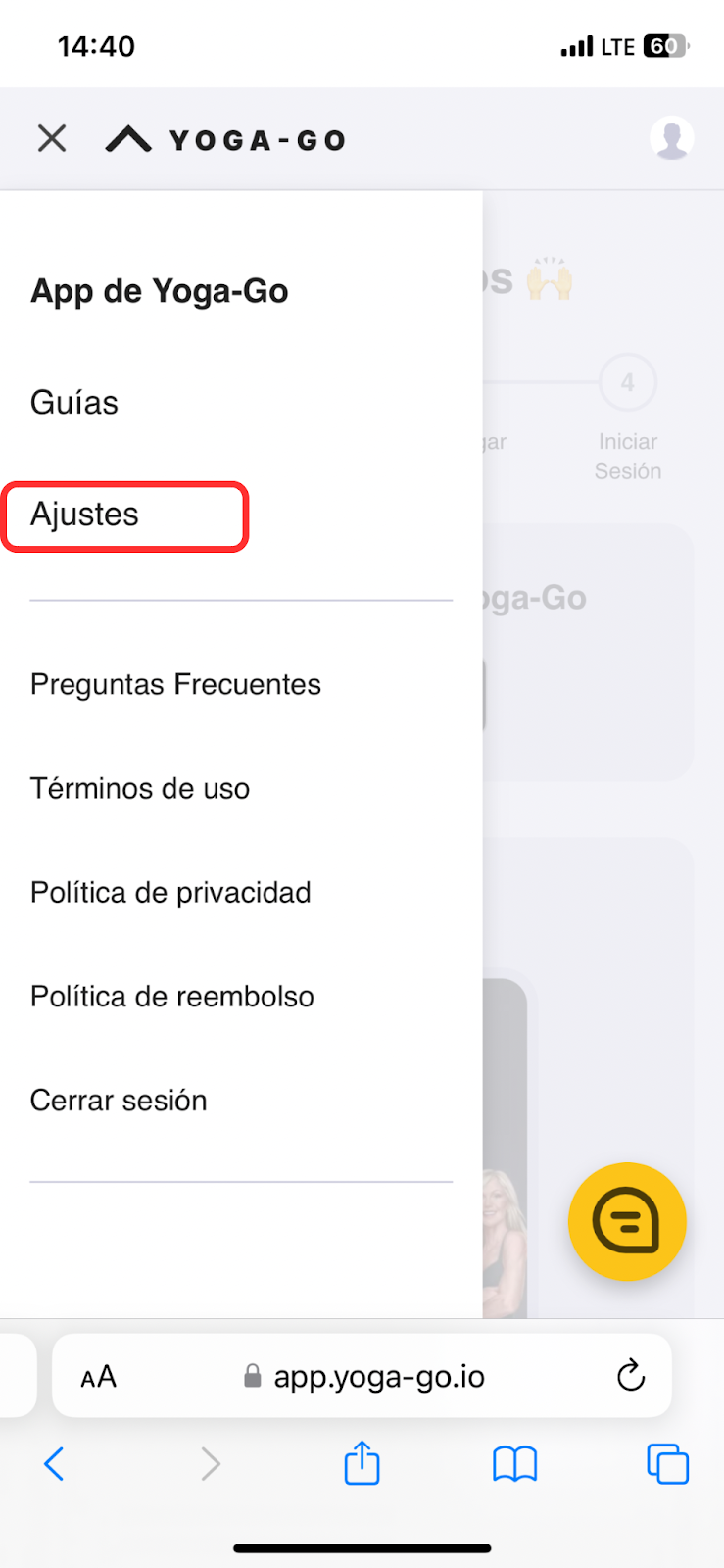Viewport: 724px width, 1568px height.
Task: Go back in Safari
Action: (54, 1464)
